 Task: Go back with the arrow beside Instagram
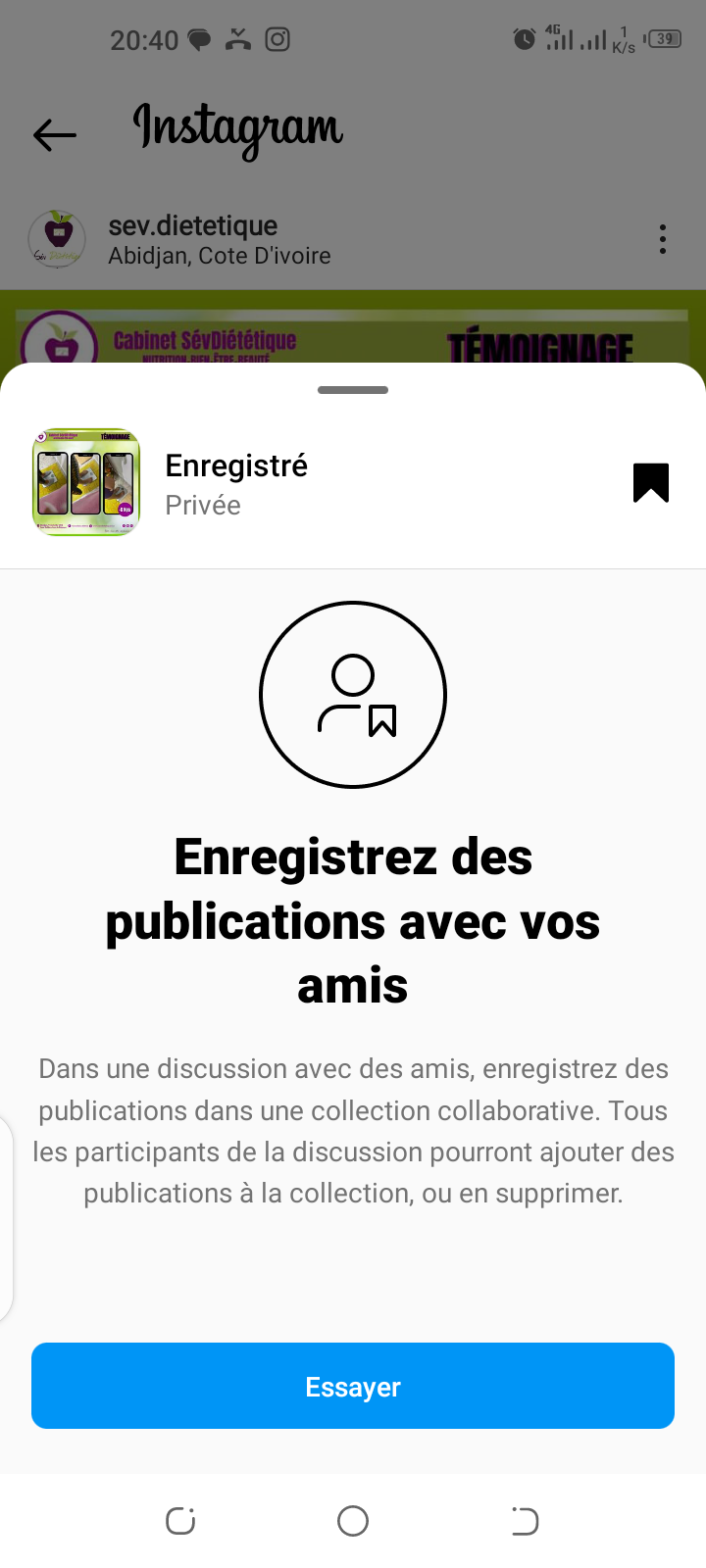pyautogui.click(x=55, y=135)
